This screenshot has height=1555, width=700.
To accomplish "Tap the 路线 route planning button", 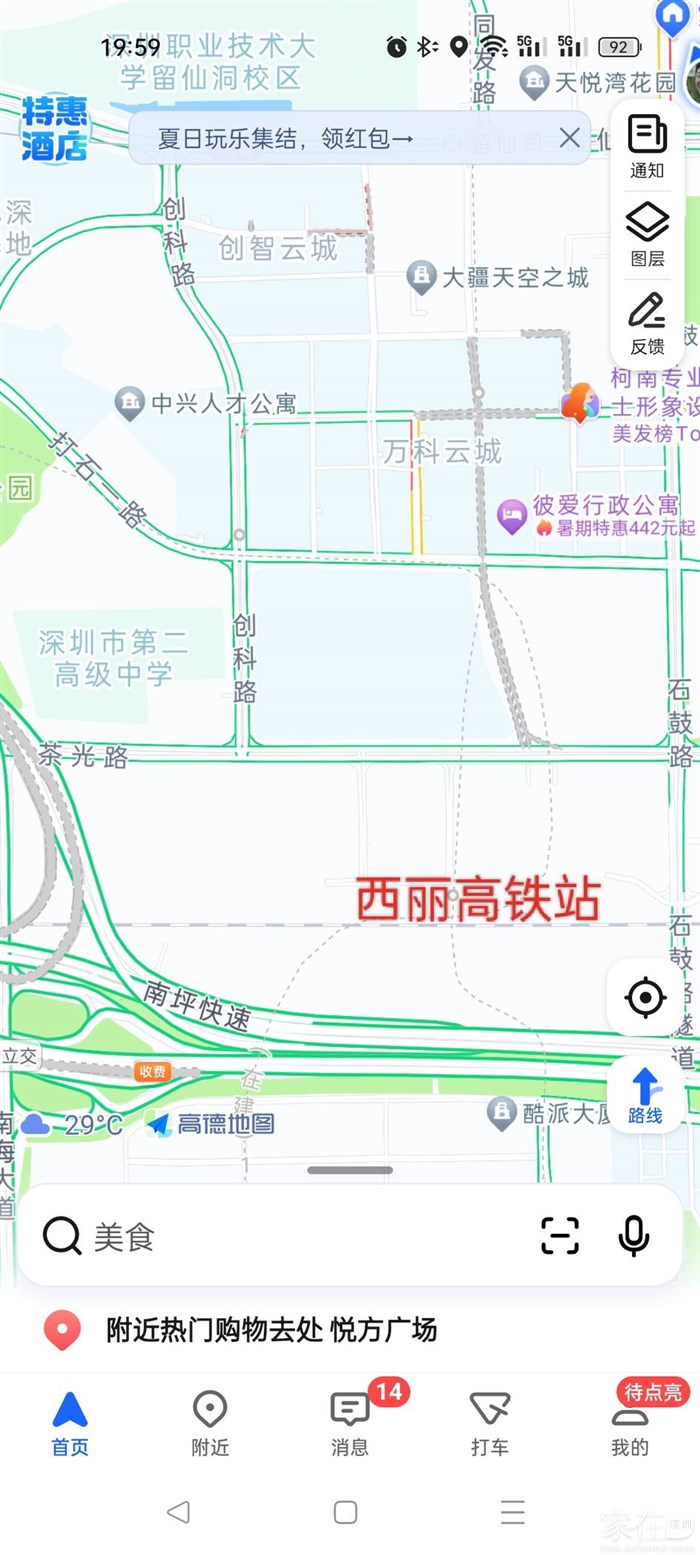I will coord(645,1093).
